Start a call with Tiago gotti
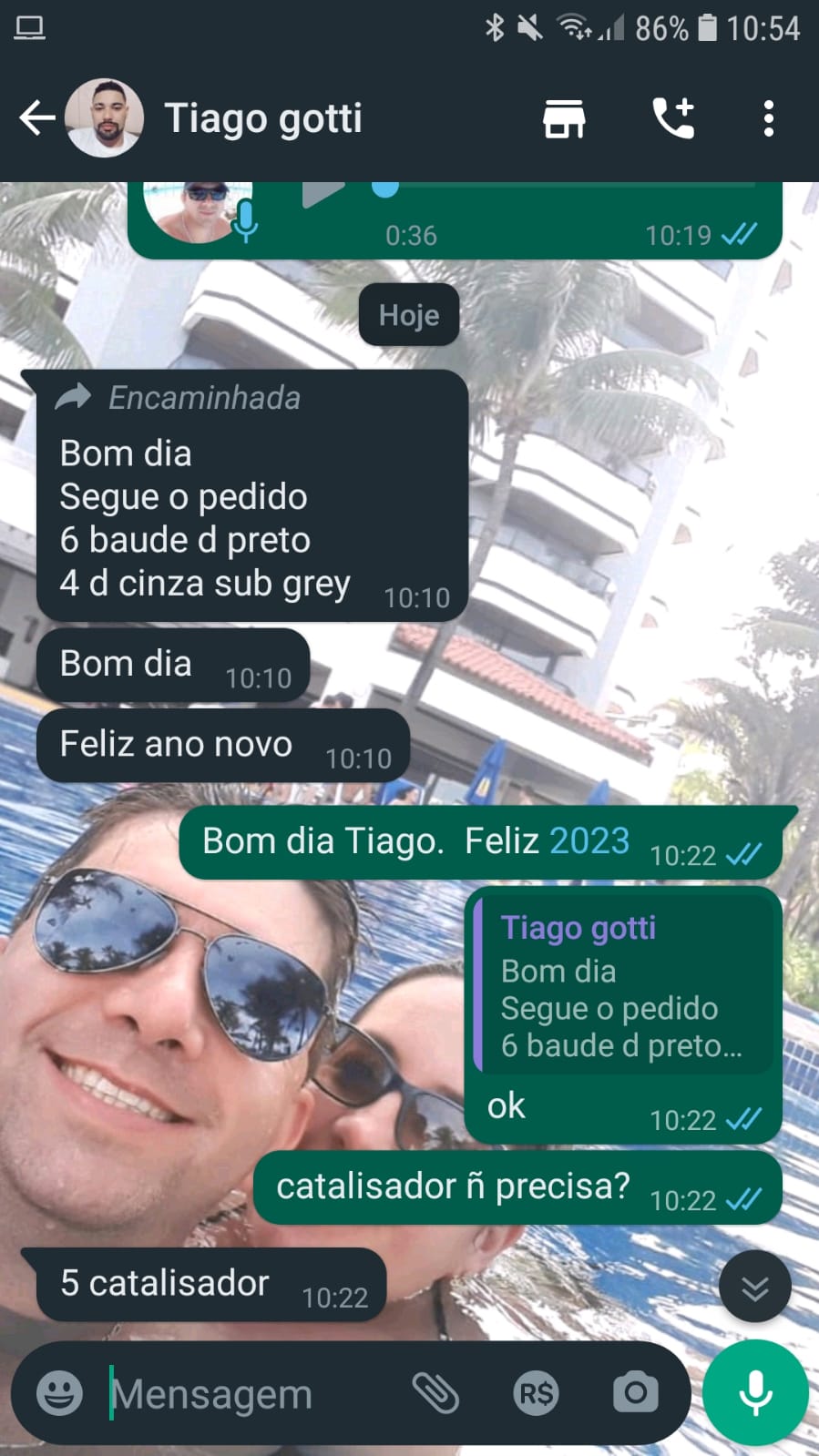This screenshot has height=1456, width=819. coord(674,118)
